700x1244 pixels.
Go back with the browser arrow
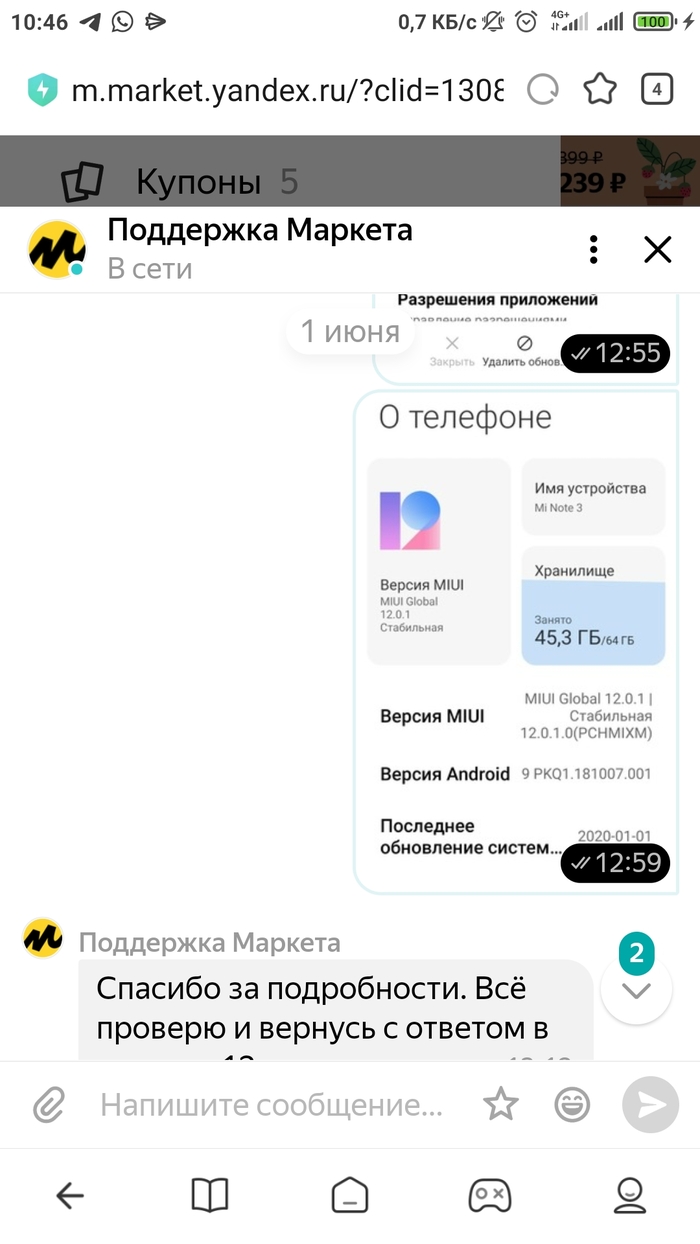(x=69, y=1194)
